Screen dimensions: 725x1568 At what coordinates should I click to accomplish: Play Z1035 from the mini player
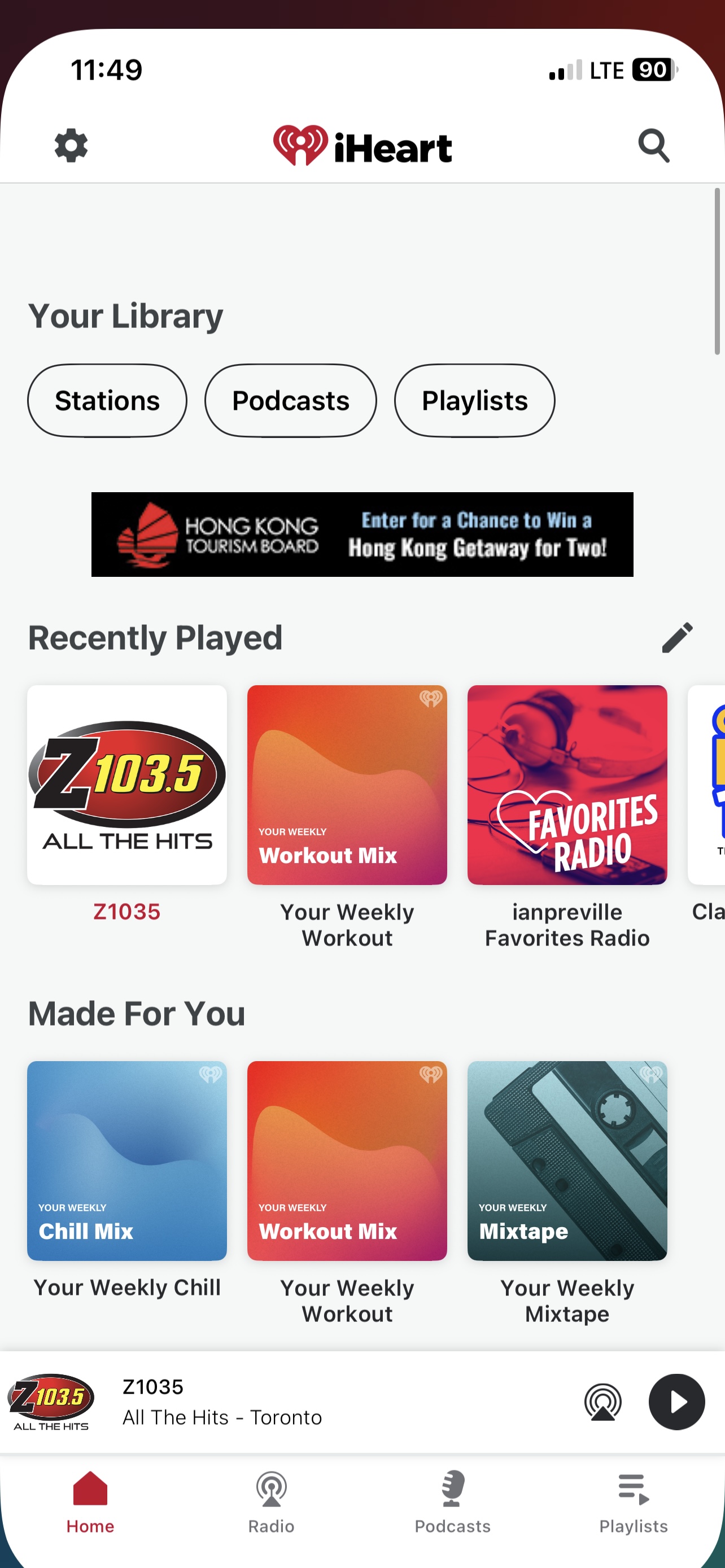(x=676, y=1402)
